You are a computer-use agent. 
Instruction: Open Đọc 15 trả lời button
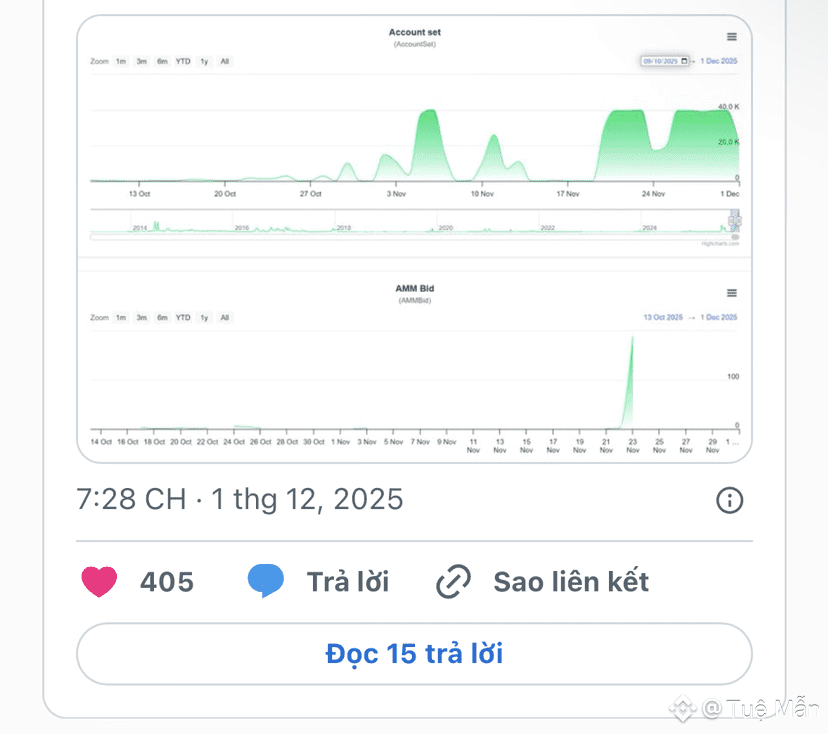(414, 654)
